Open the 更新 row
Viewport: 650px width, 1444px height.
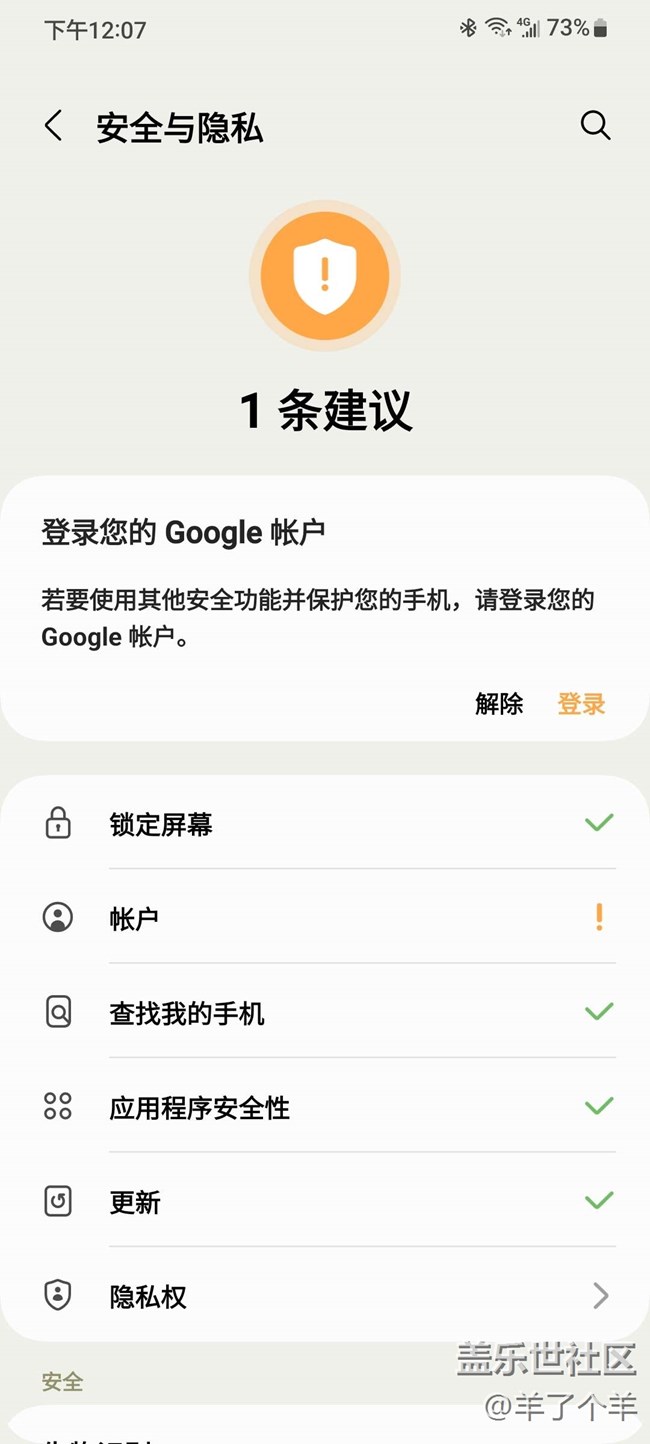pyautogui.click(x=325, y=1201)
